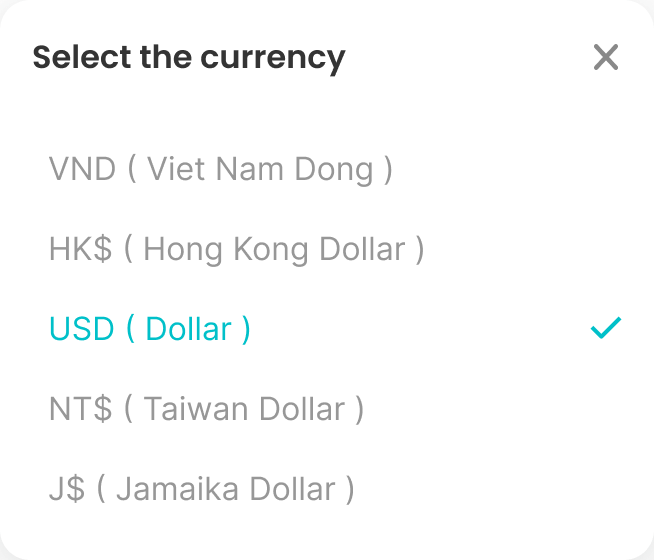Select VND ( Viet Nam Dong )
Screen dimensions: 654x560
pyautogui.click(x=220, y=169)
